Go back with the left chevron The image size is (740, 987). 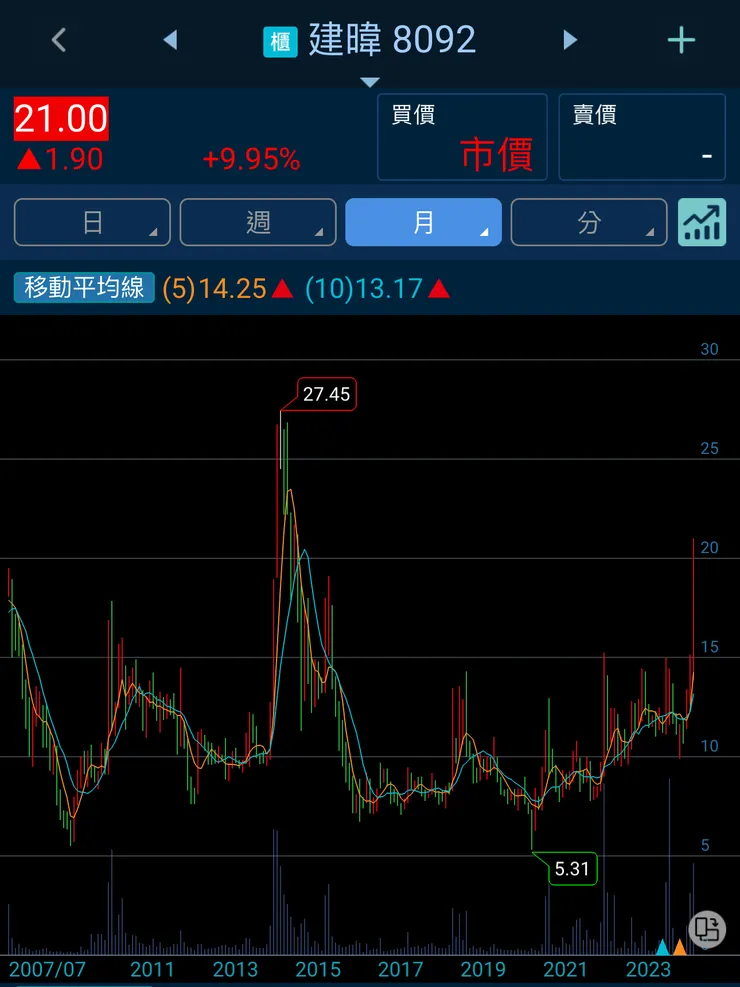point(58,40)
